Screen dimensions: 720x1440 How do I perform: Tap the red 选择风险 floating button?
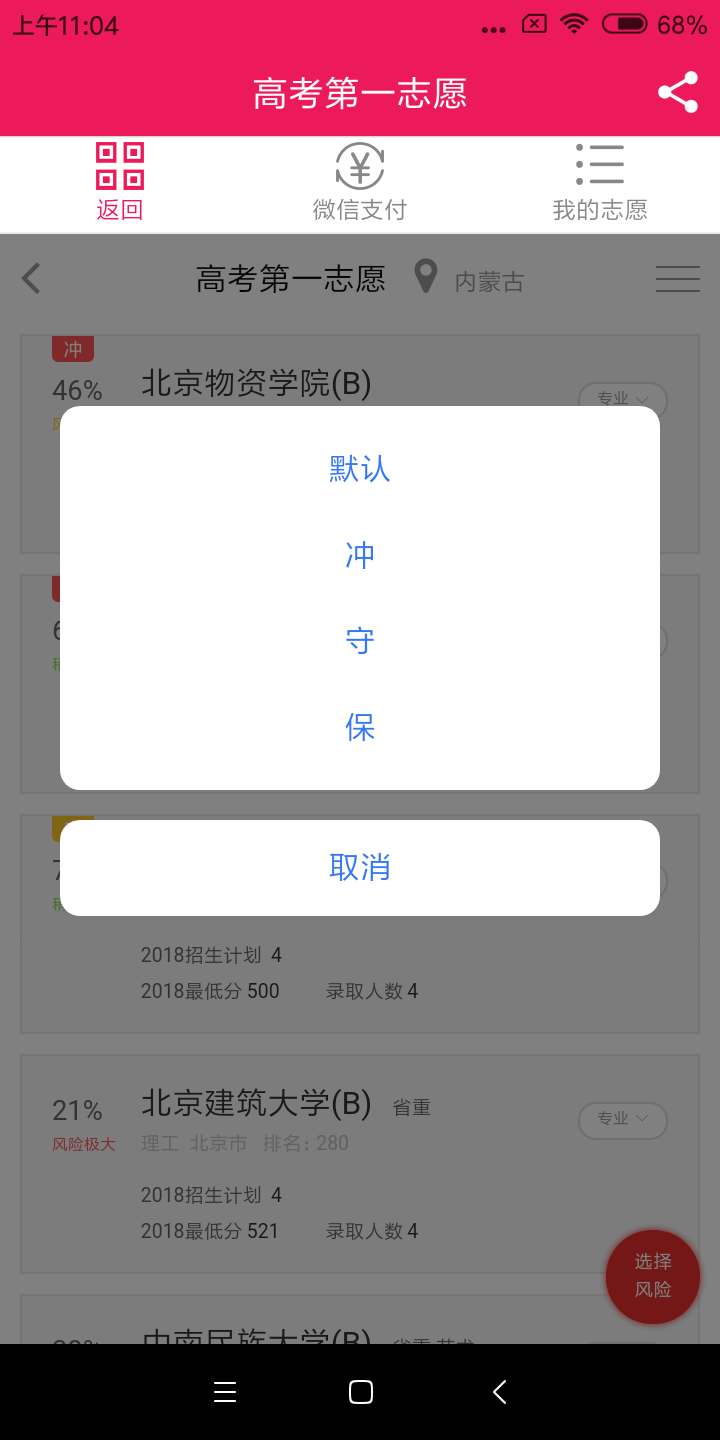[x=652, y=1276]
